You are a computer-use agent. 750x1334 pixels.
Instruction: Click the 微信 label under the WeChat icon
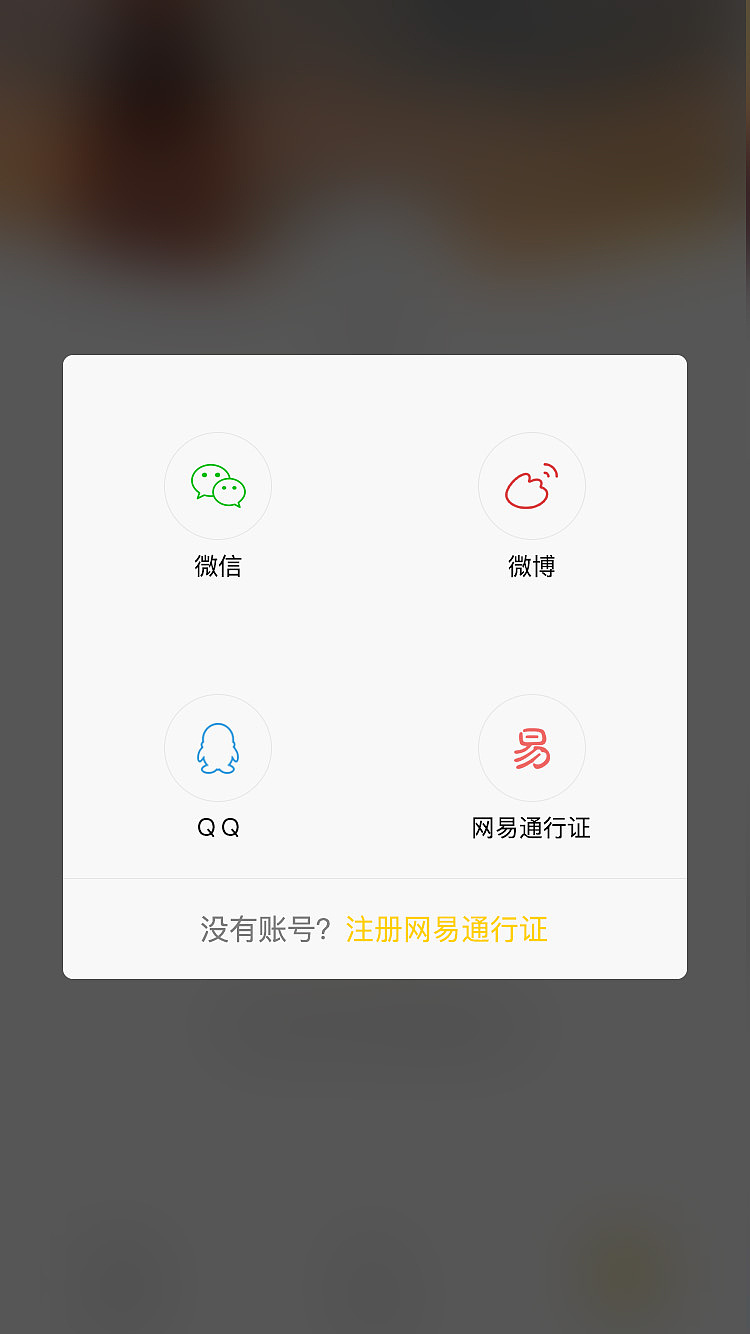coord(218,566)
